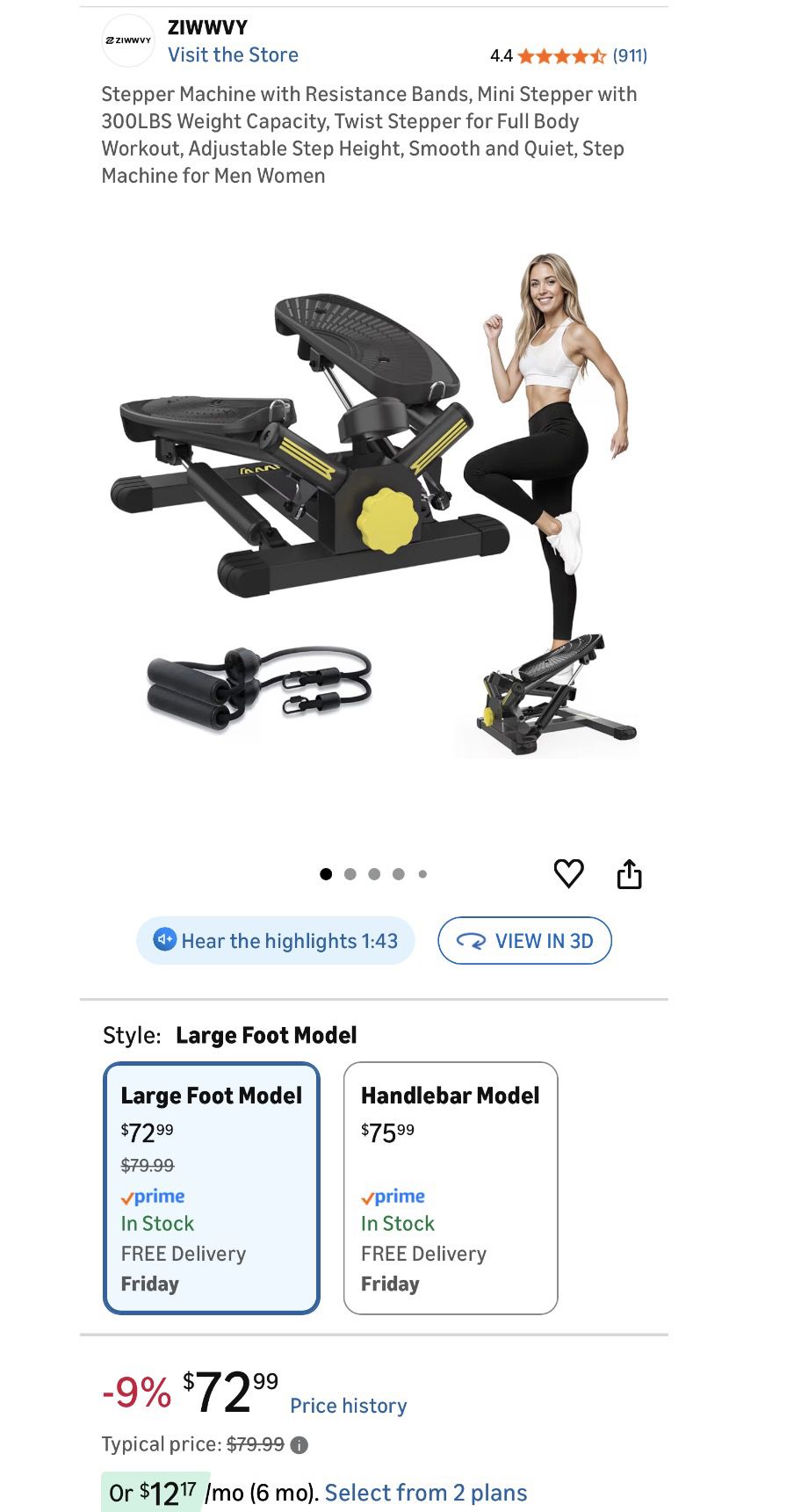The width and height of the screenshot is (801, 1512).
Task: Select the first carousel indicator dot
Action: 326,873
